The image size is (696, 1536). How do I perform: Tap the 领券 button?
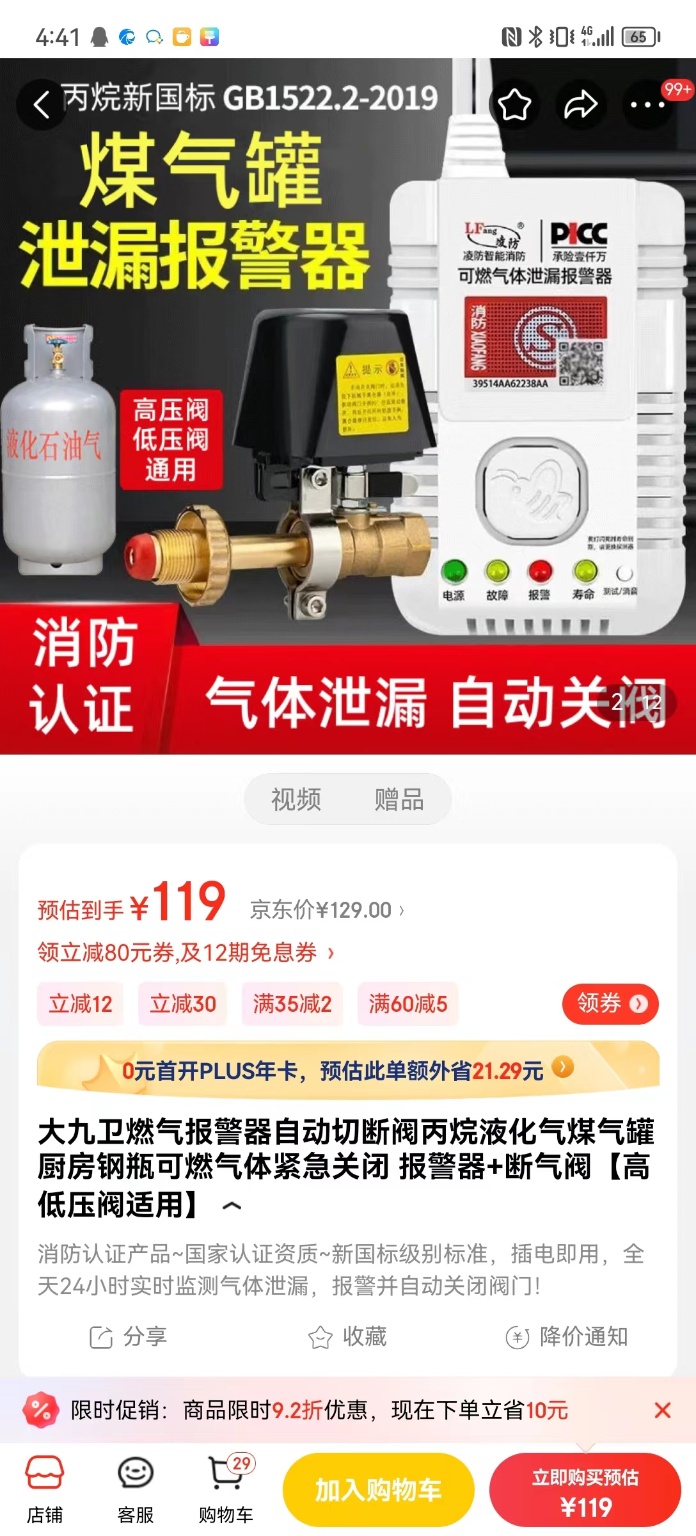tap(610, 1003)
